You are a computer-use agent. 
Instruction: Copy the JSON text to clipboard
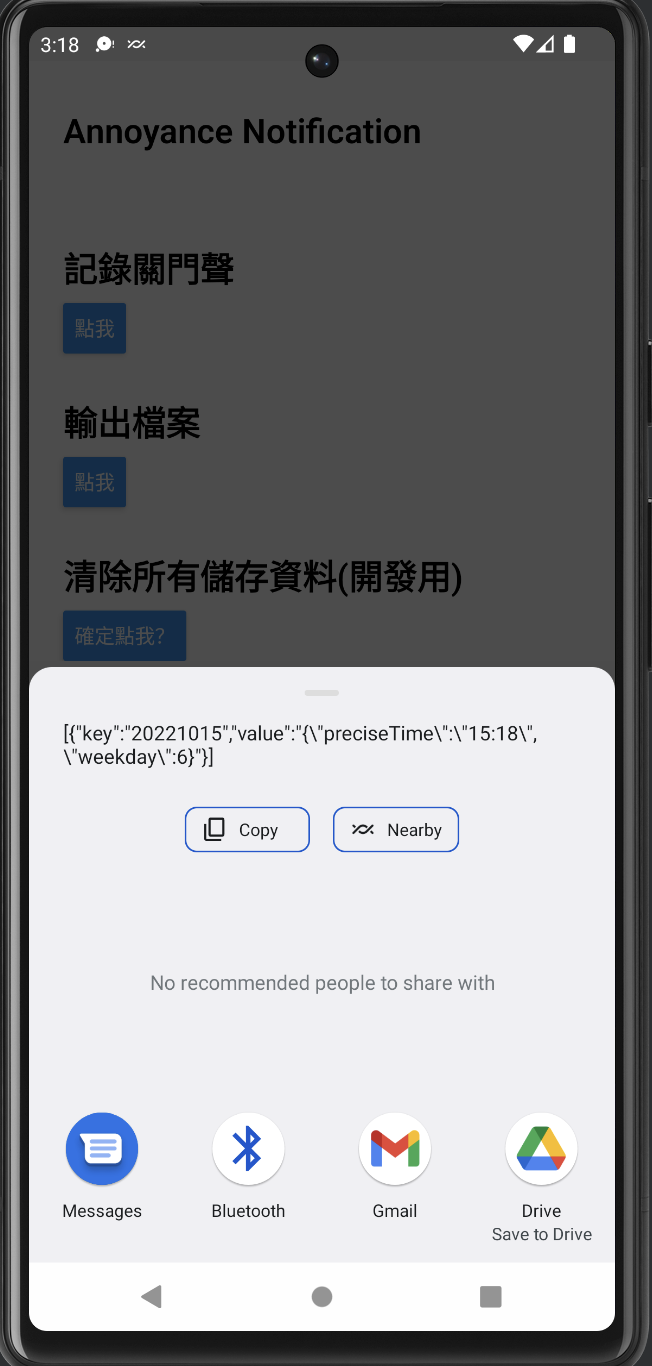(x=247, y=830)
